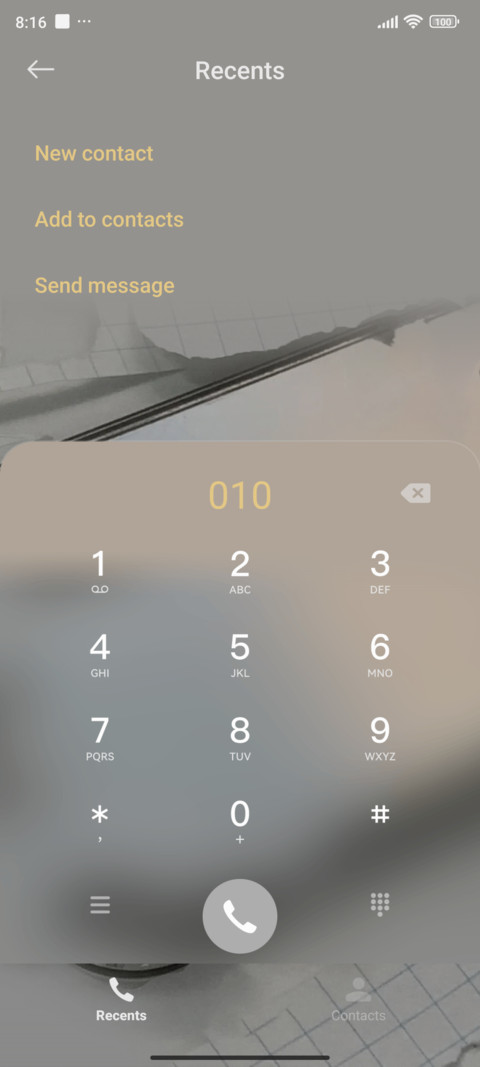Tap the 4 GHI key
480x1067 pixels.
(99, 655)
